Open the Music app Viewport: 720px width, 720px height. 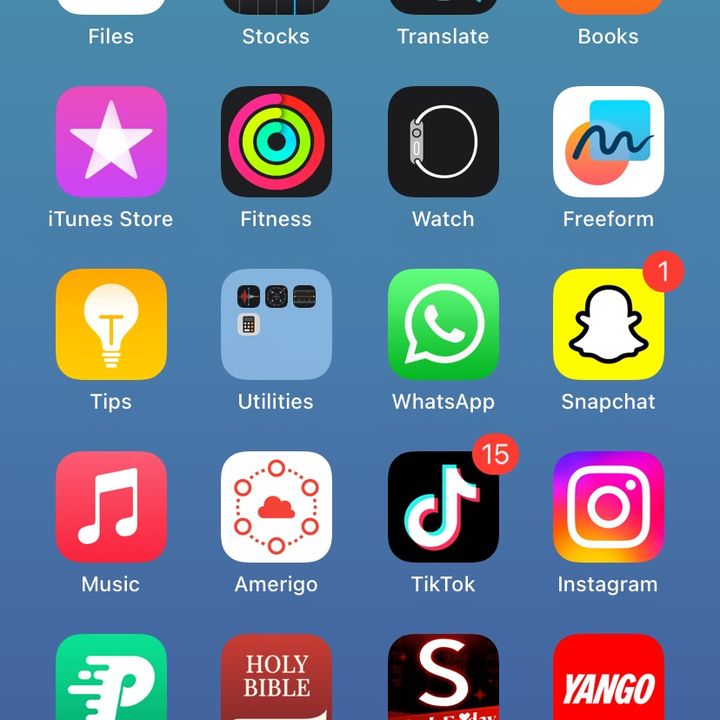tap(111, 507)
